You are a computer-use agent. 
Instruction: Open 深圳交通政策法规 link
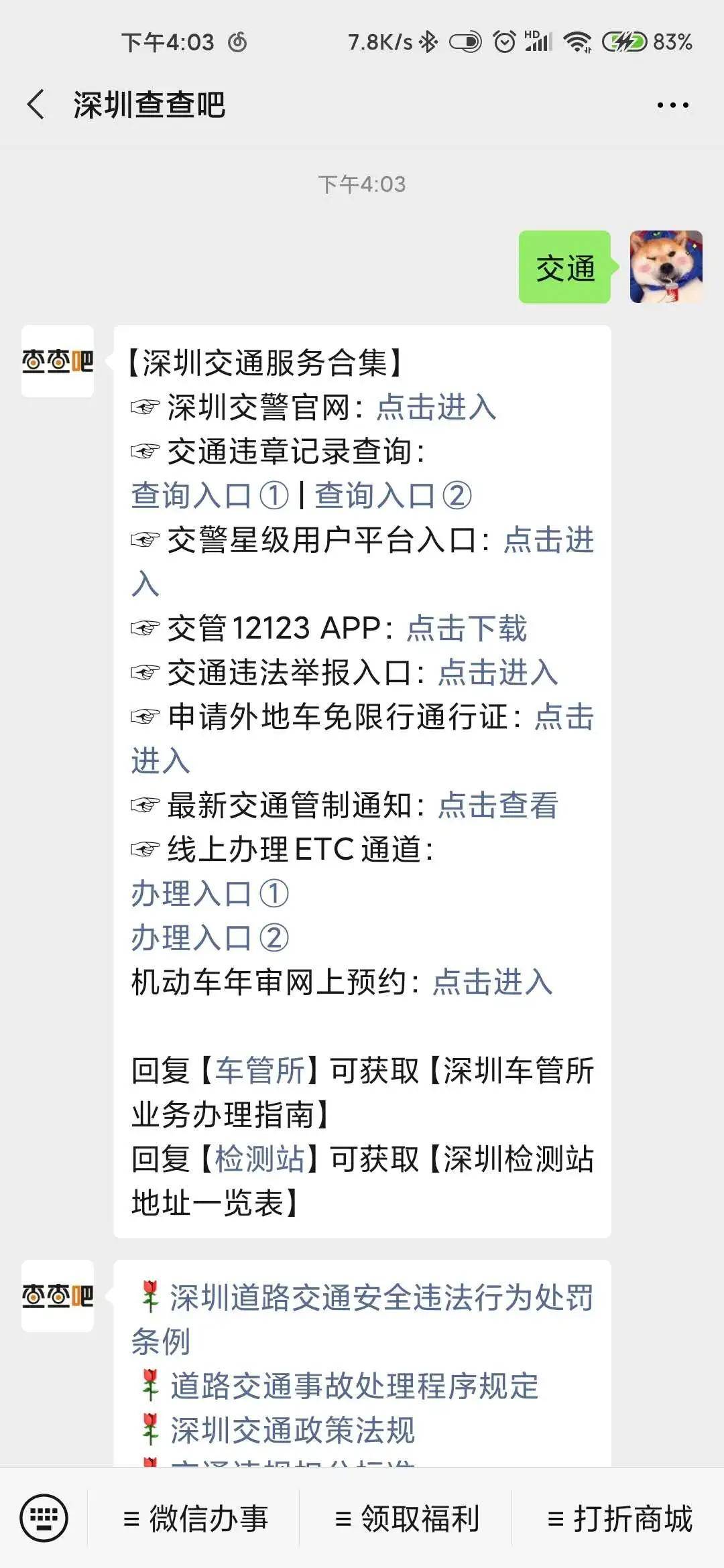point(292,1431)
